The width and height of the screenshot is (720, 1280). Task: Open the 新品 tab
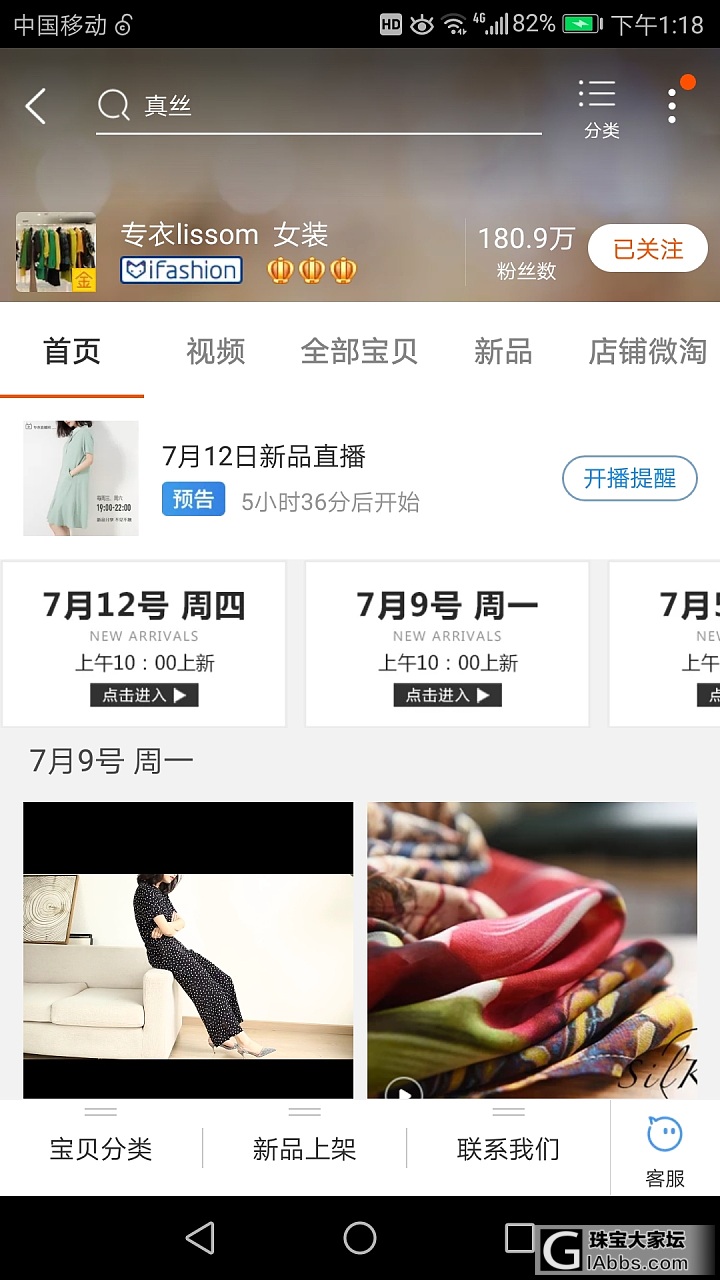click(502, 351)
